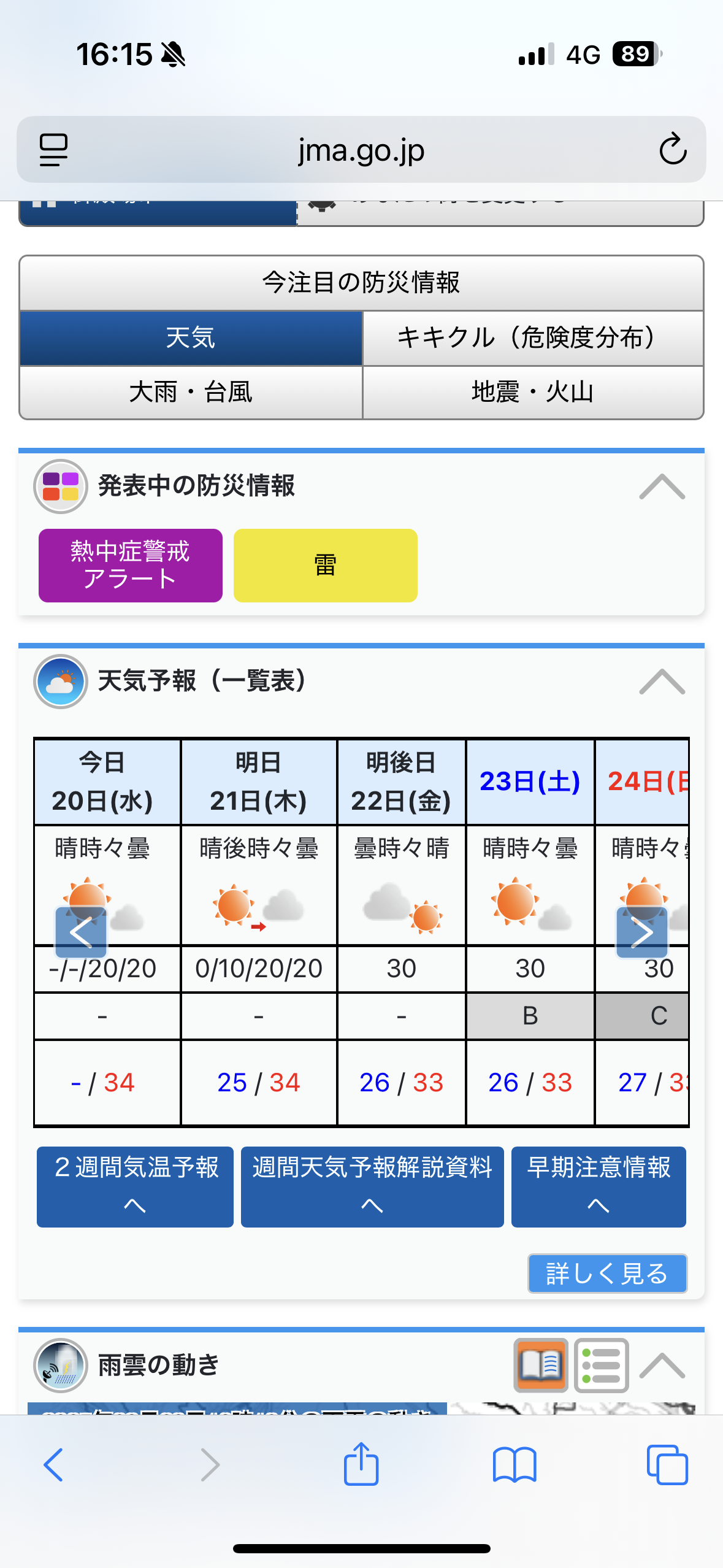Viewport: 723px width, 1568px height.
Task: View the 雷 advisory details
Action: click(x=325, y=565)
